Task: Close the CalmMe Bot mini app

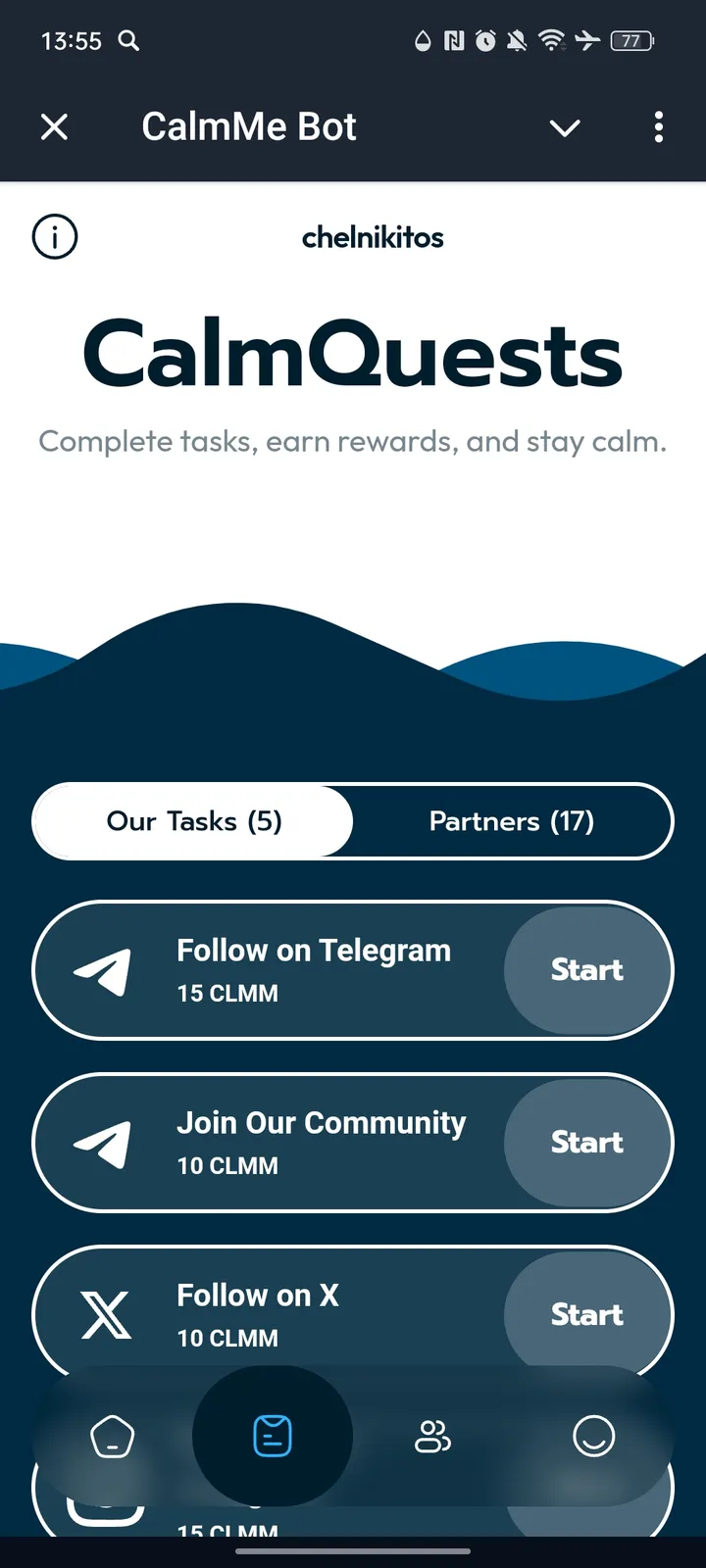Action: 55,127
